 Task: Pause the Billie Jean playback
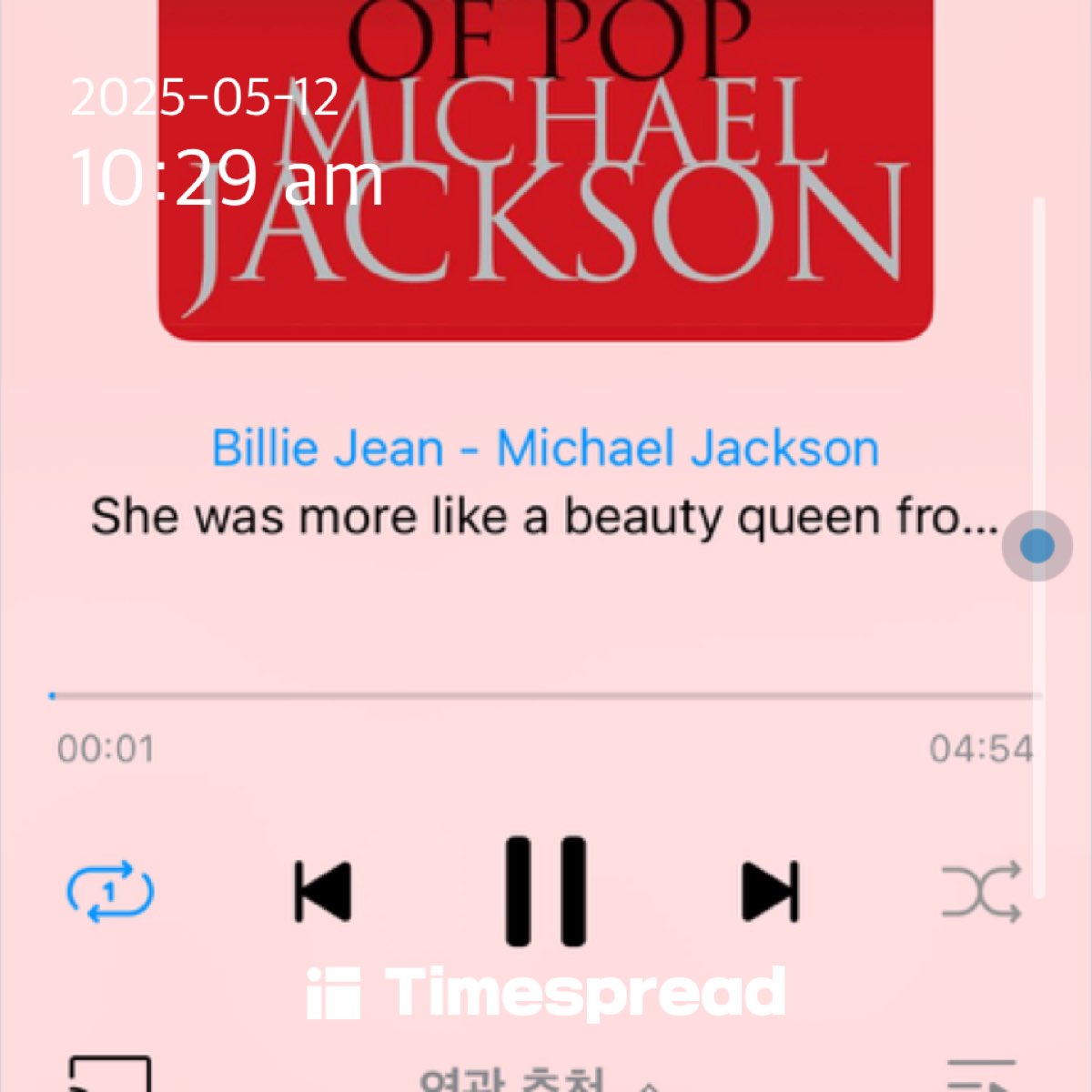pos(546,891)
